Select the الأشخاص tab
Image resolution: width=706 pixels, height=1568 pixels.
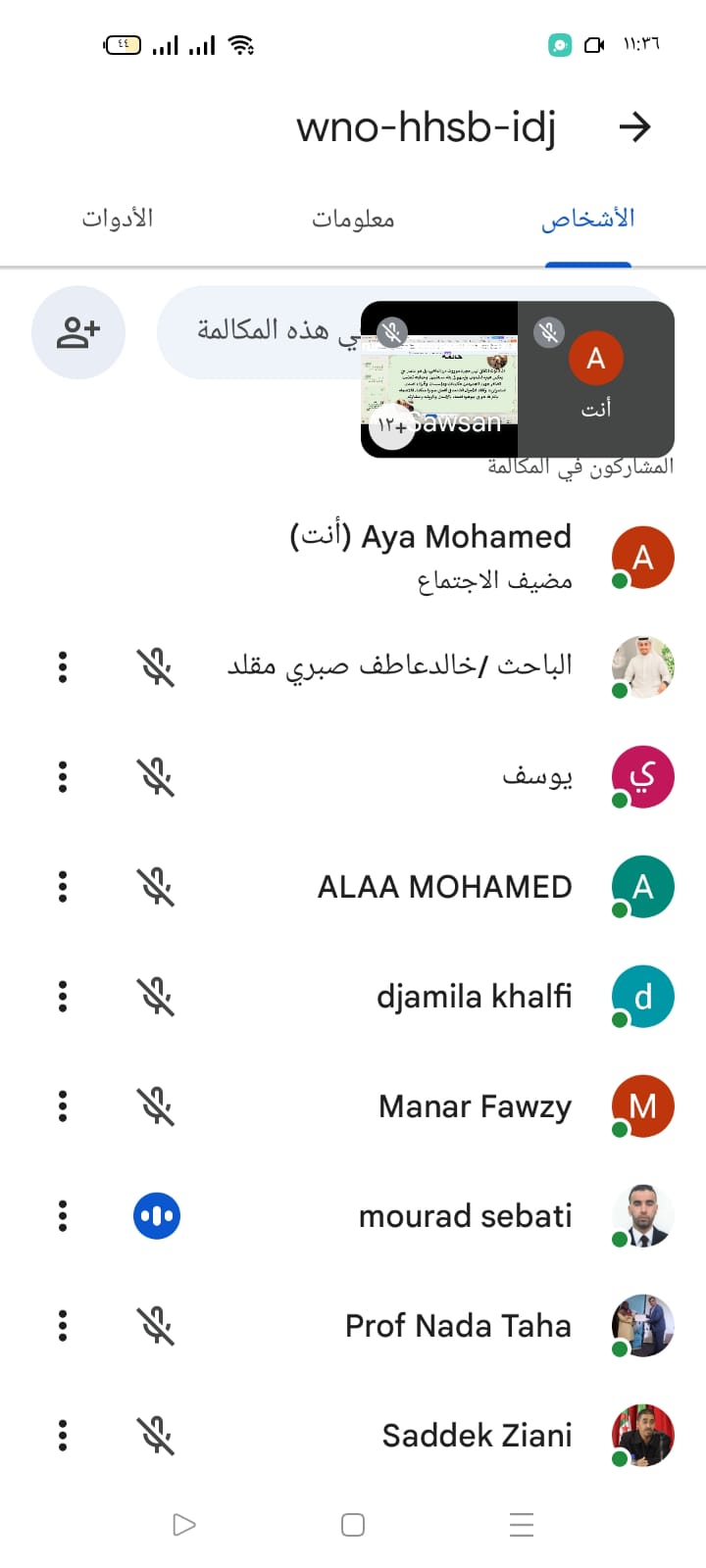pos(587,218)
